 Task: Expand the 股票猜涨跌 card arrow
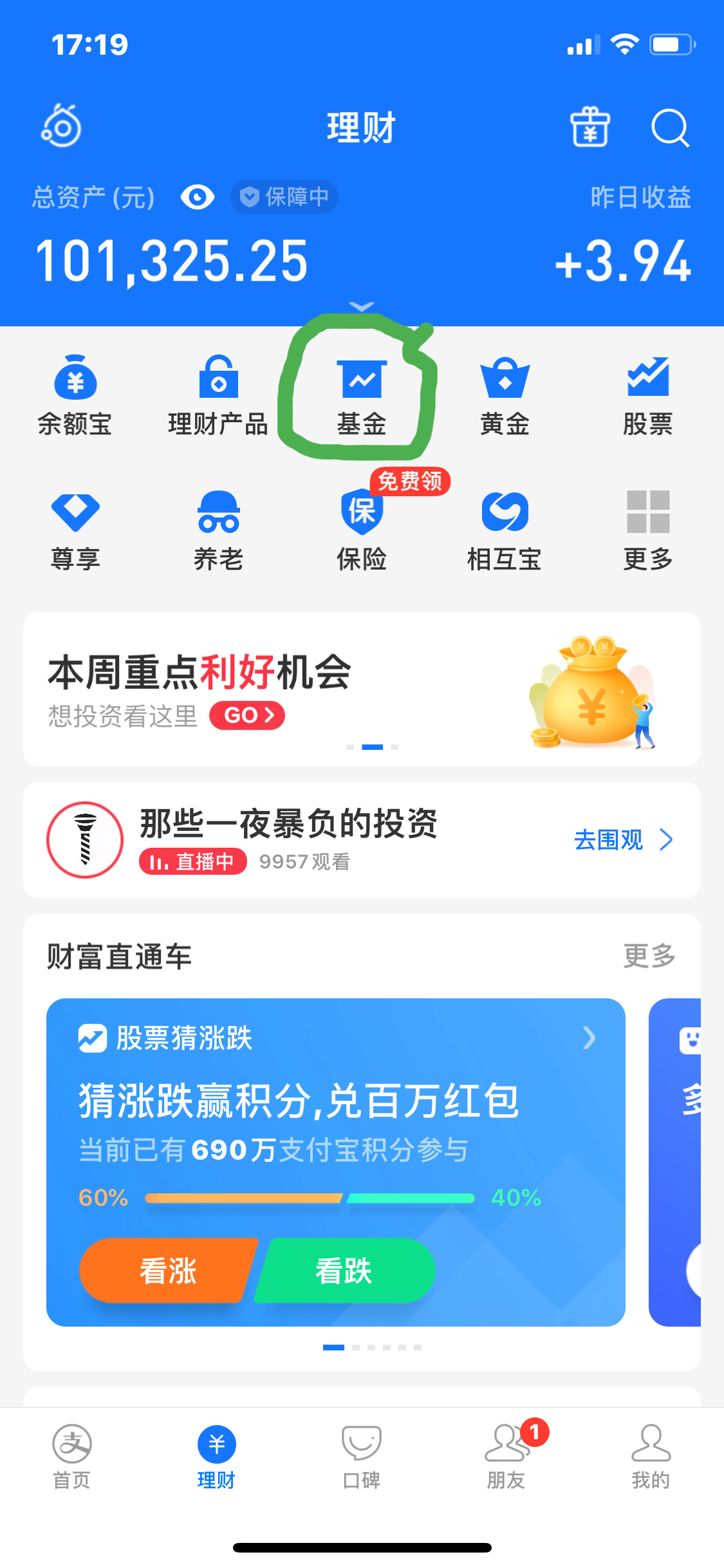[589, 1037]
